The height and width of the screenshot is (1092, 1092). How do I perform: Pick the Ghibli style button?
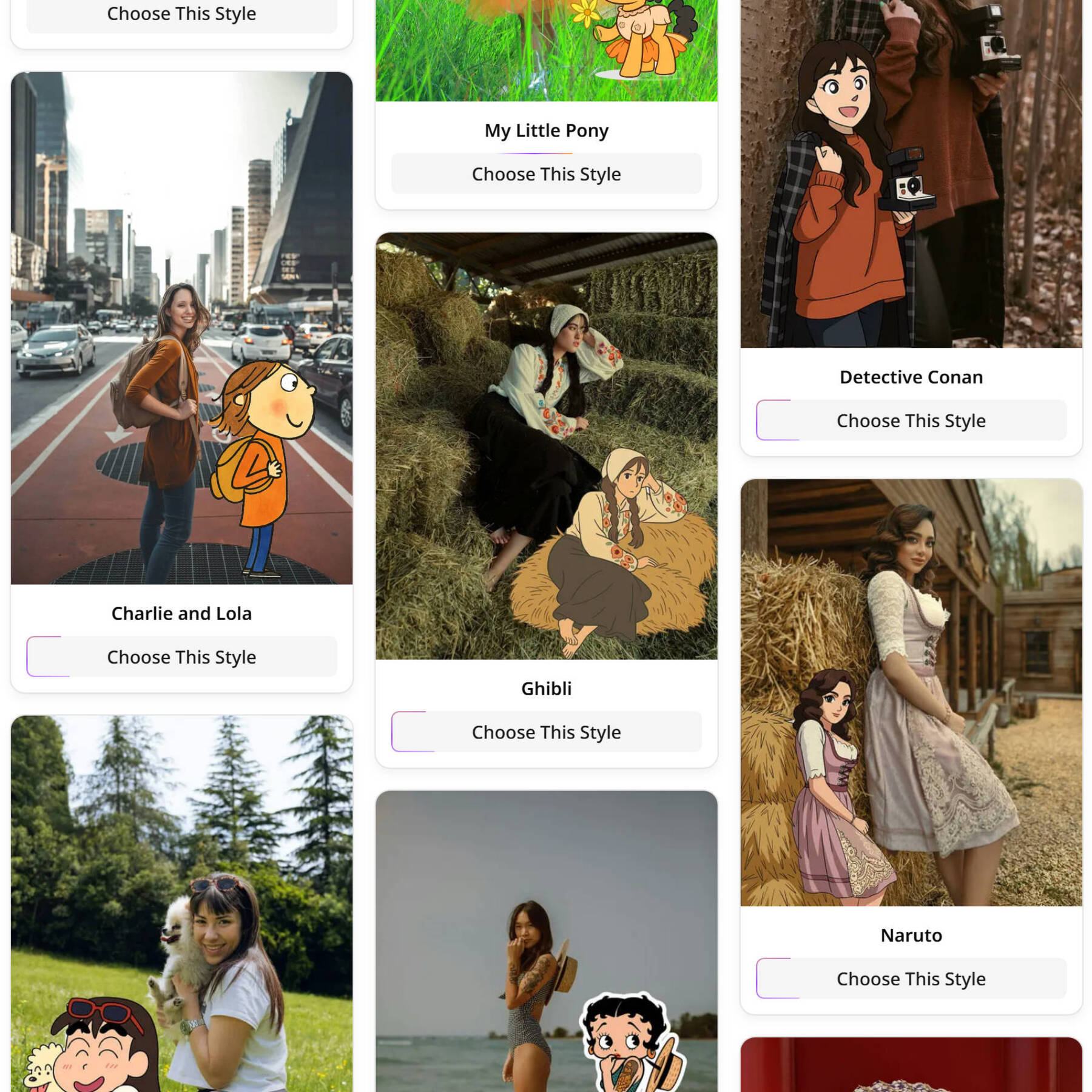click(x=546, y=732)
